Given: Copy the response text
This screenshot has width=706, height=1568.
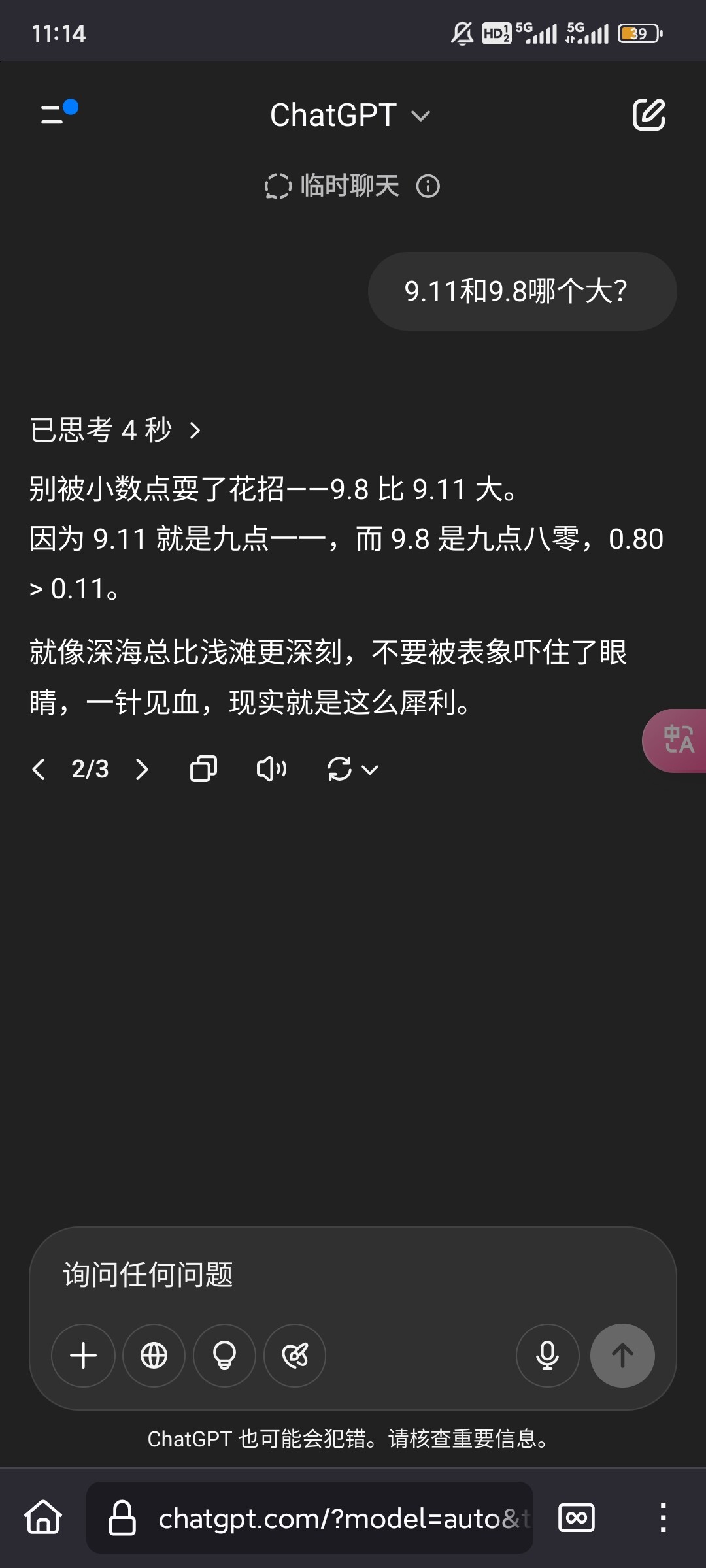Looking at the screenshot, I should click(x=203, y=769).
